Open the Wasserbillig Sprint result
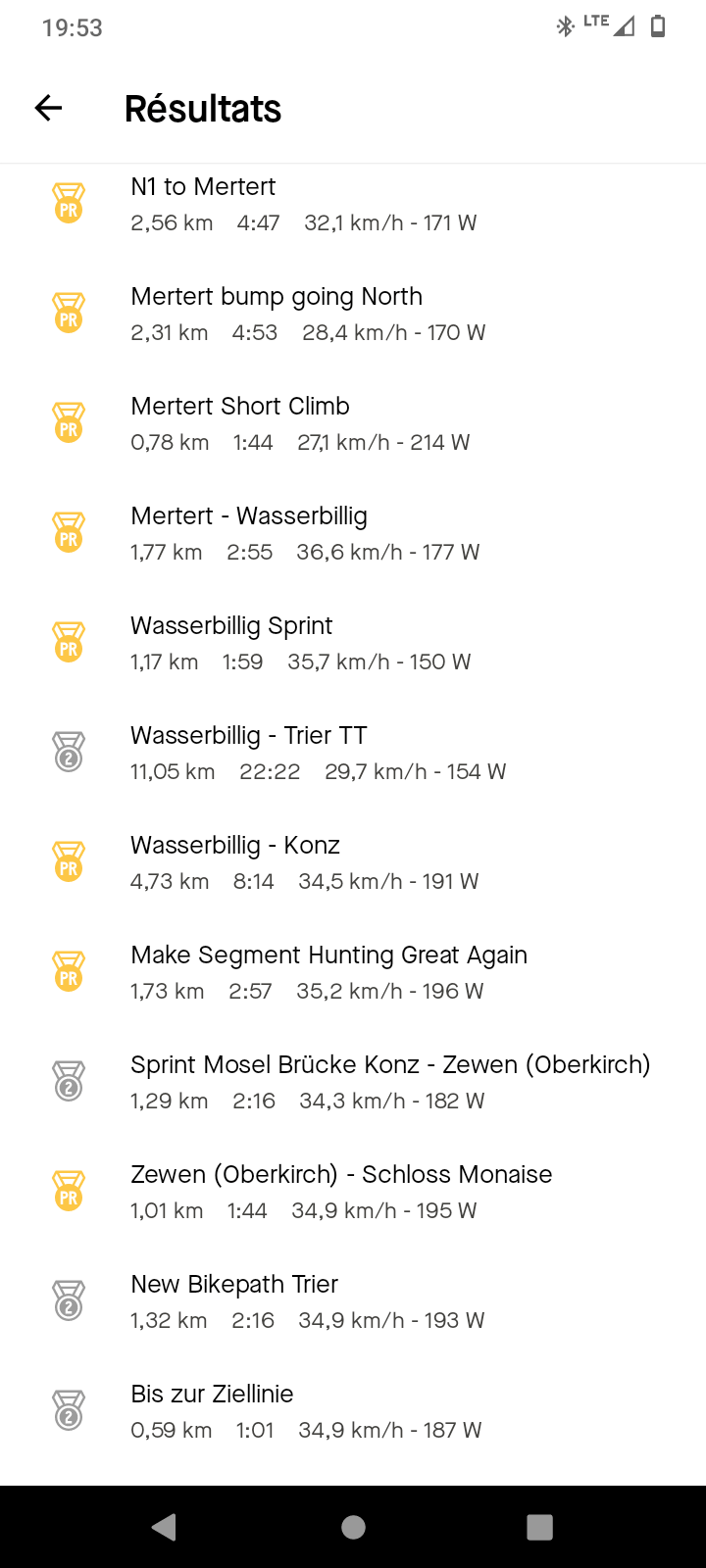The image size is (706, 1568). point(353,643)
